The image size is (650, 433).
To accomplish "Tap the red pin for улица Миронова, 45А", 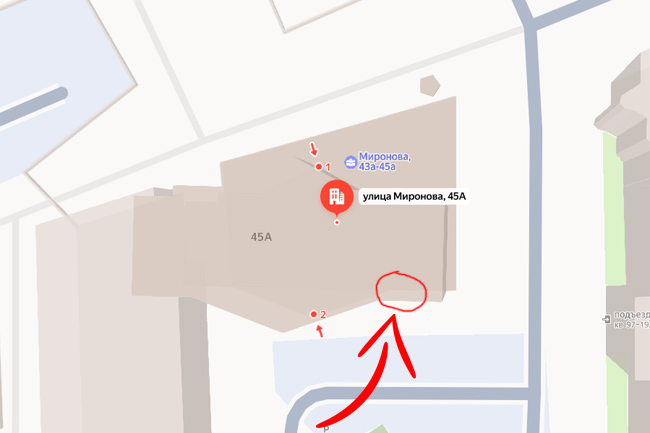I will (x=335, y=196).
